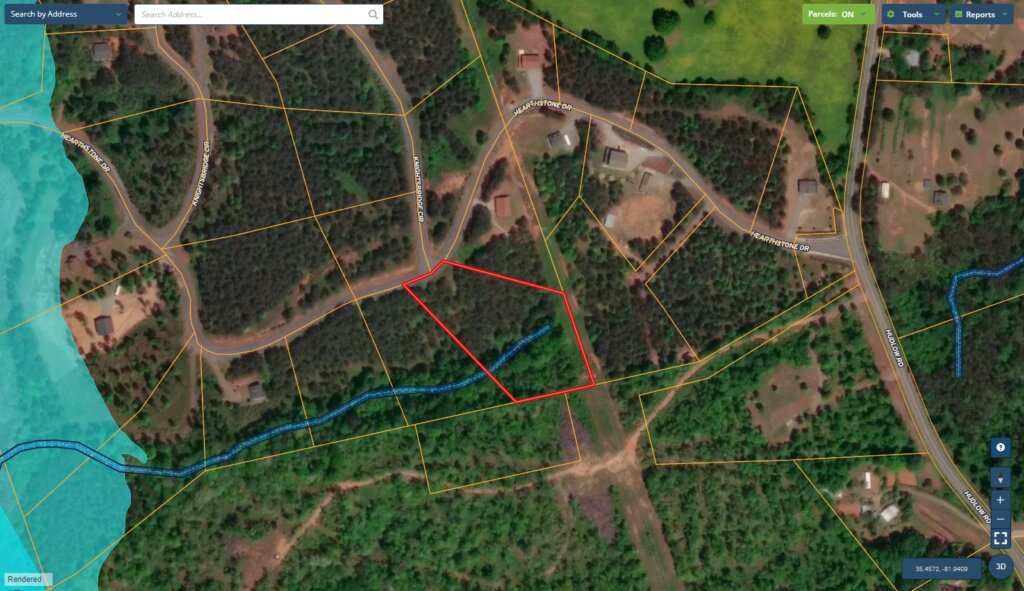The width and height of the screenshot is (1024, 591).
Task: Switch to 3D view
Action: [x=1000, y=566]
